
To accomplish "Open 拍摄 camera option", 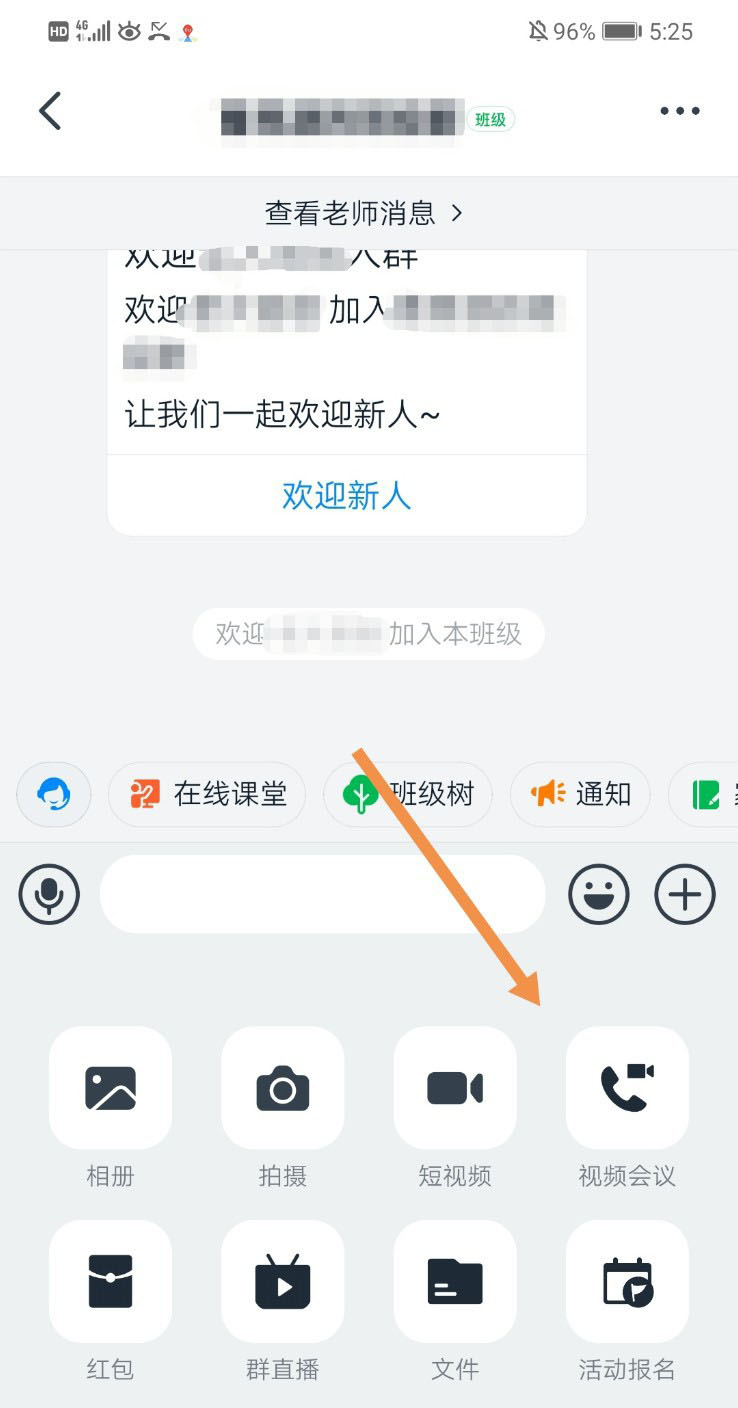I will point(283,1088).
